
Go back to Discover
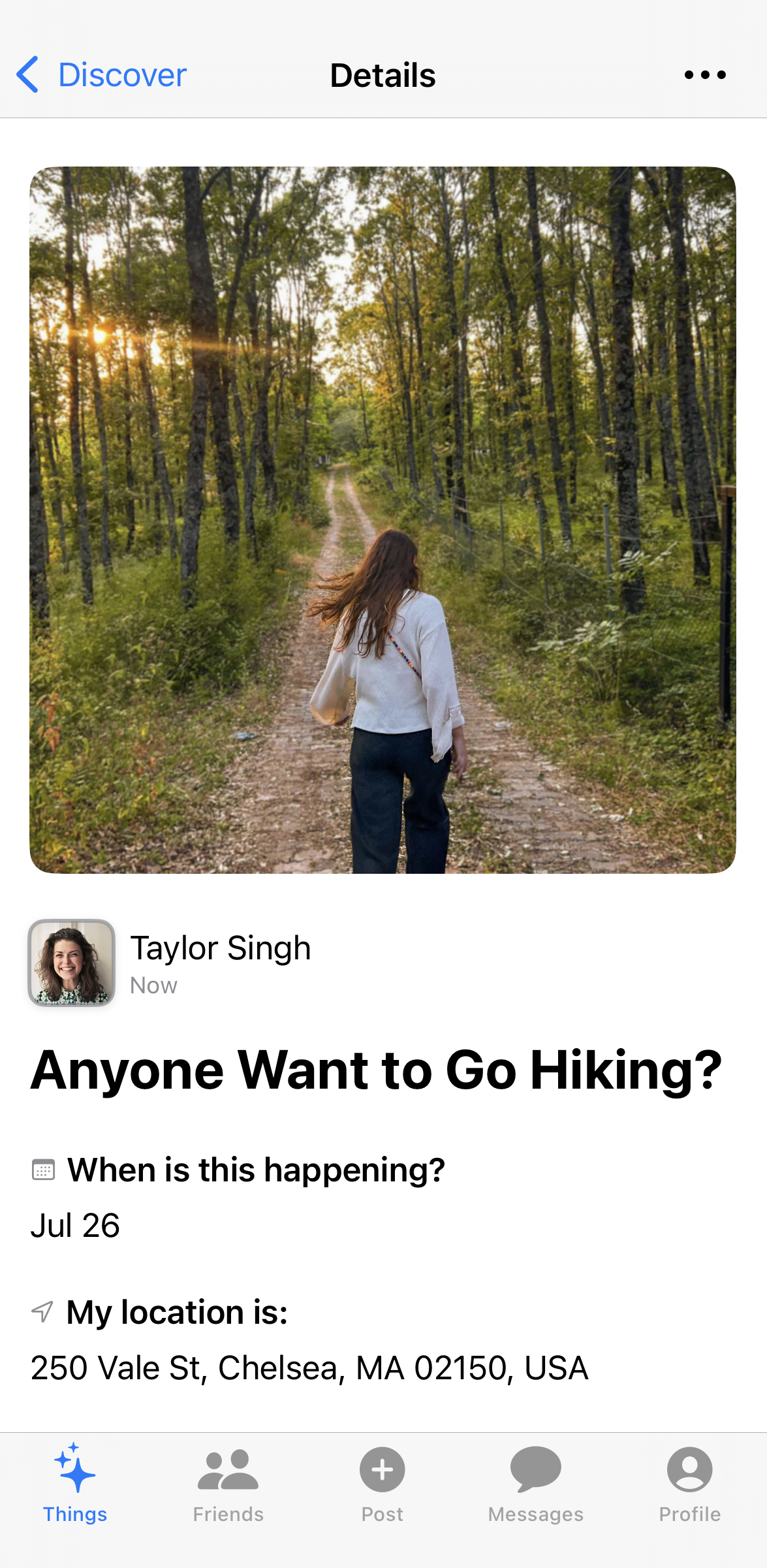102,75
